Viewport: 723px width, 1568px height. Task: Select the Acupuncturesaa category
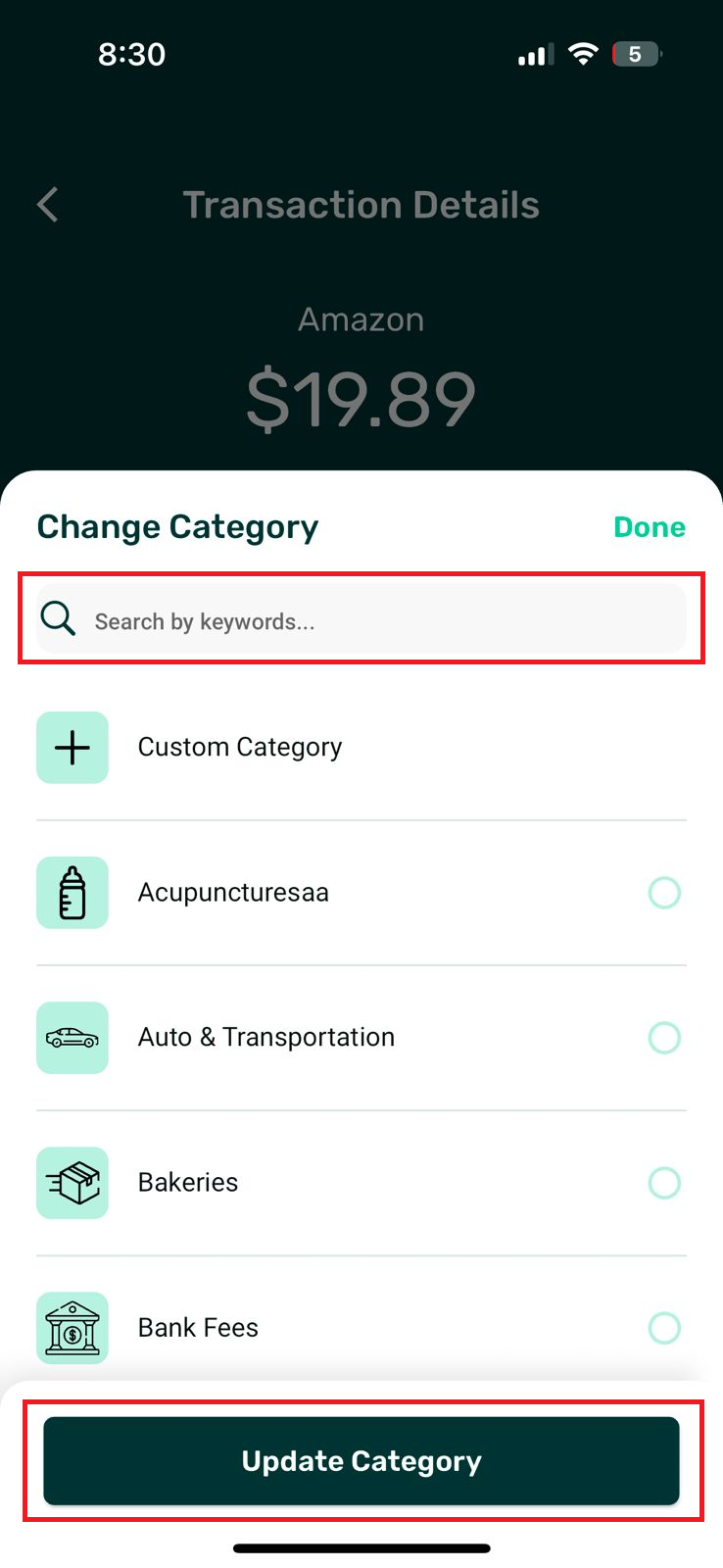tap(663, 893)
